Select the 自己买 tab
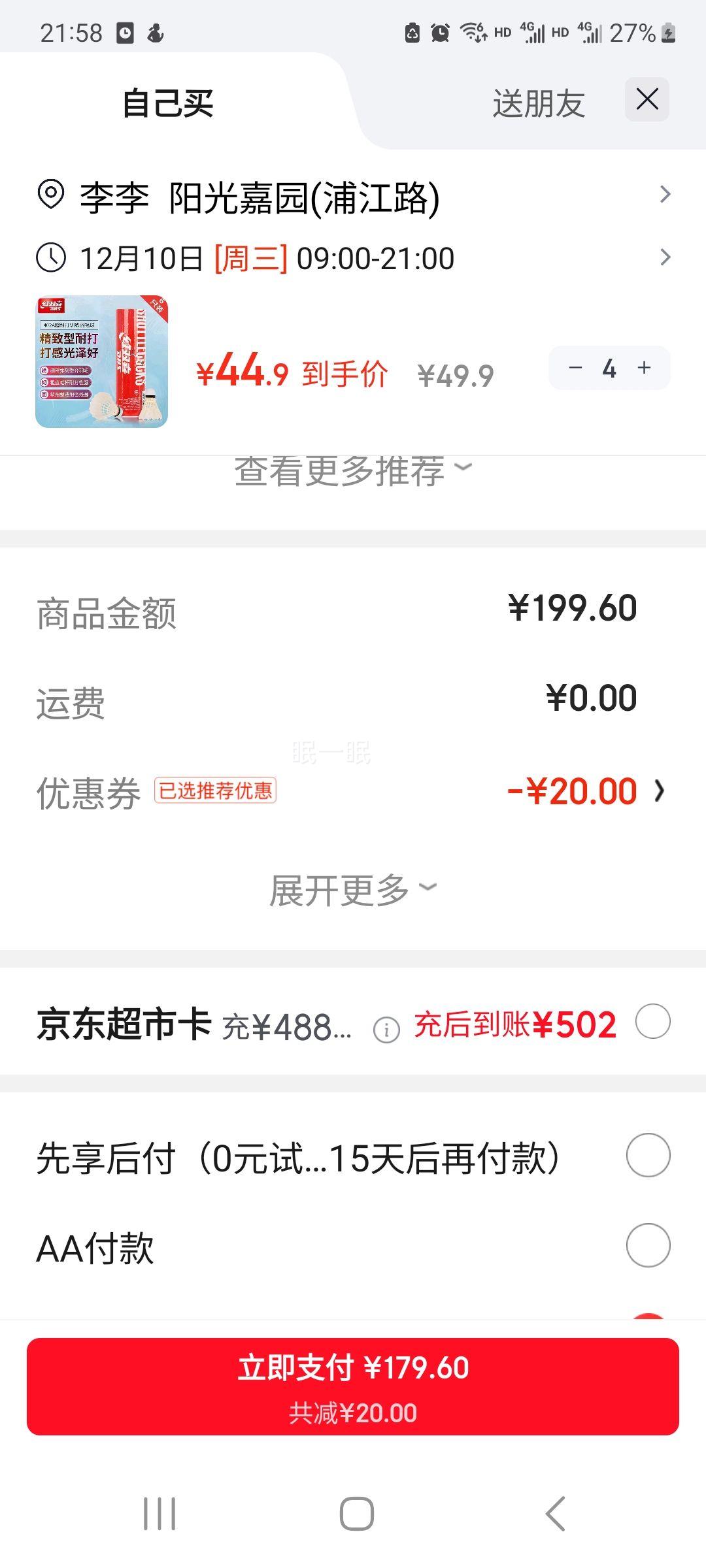The height and width of the screenshot is (1568, 706). click(168, 103)
